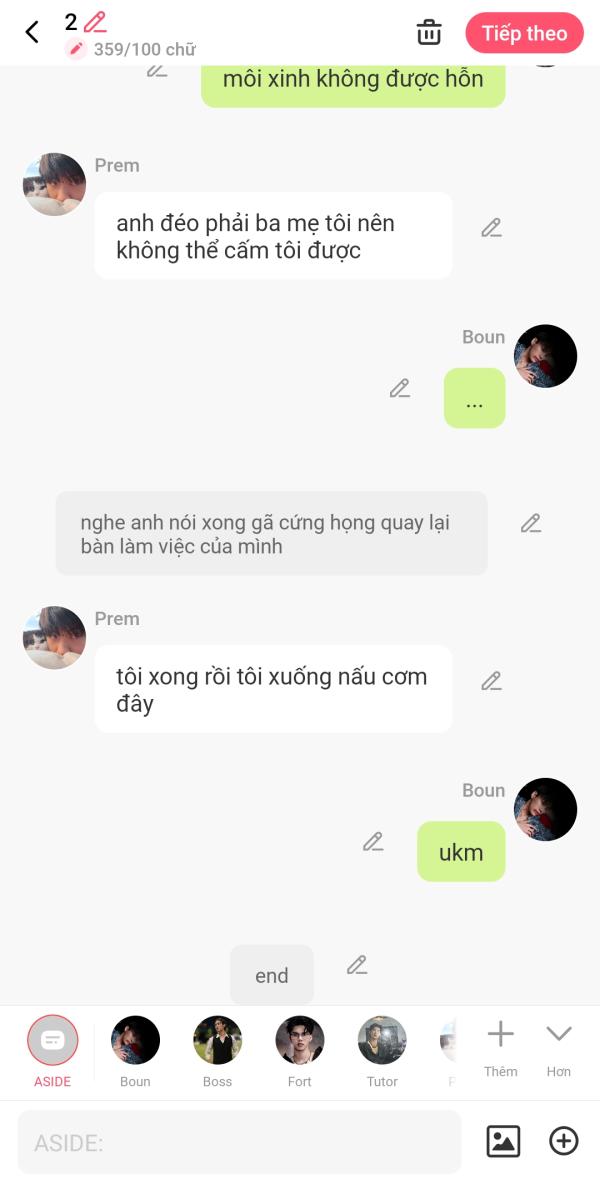Edit the chapter title pencil beside 2
The image size is (600, 1184).
pos(95,23)
